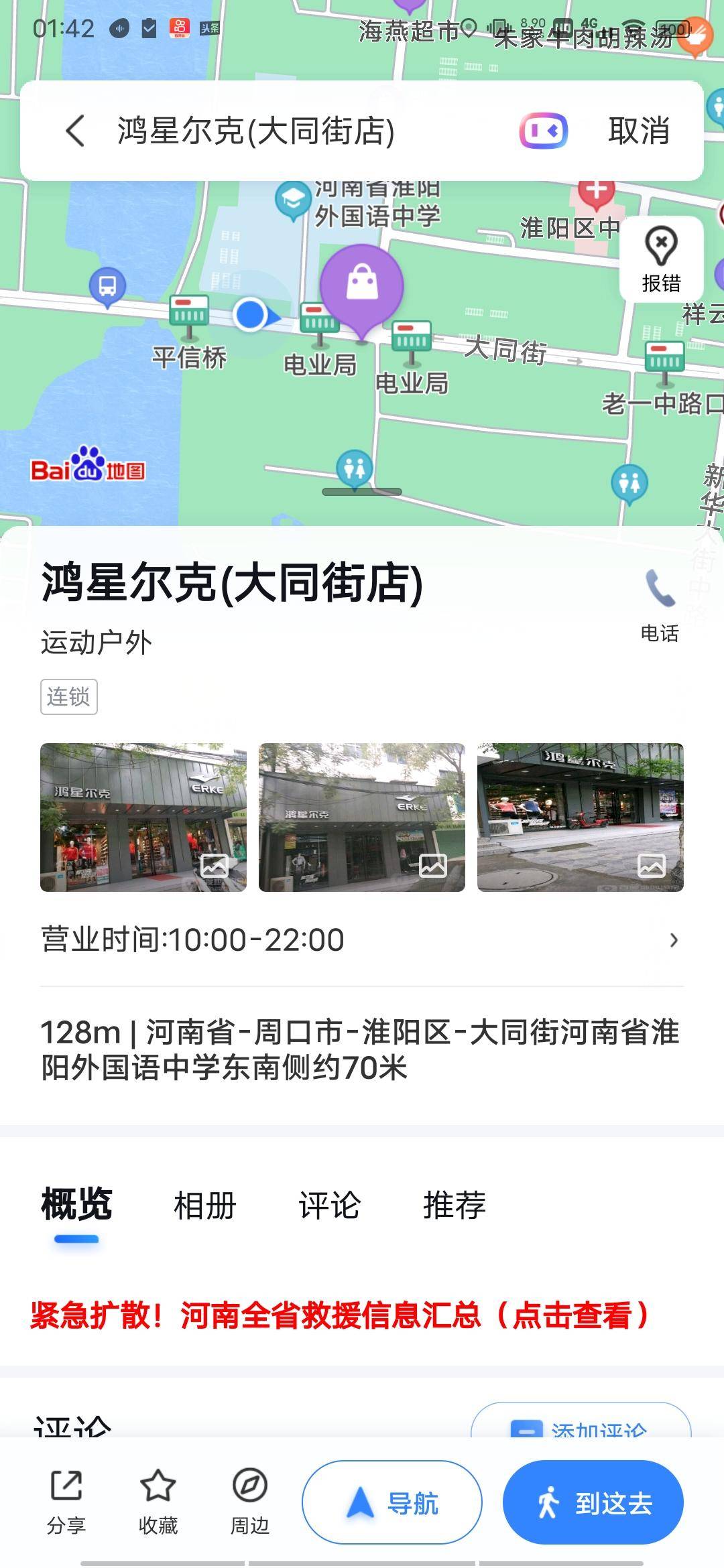Start navigation with 导航 button
This screenshot has width=724, height=1568.
(x=391, y=1502)
